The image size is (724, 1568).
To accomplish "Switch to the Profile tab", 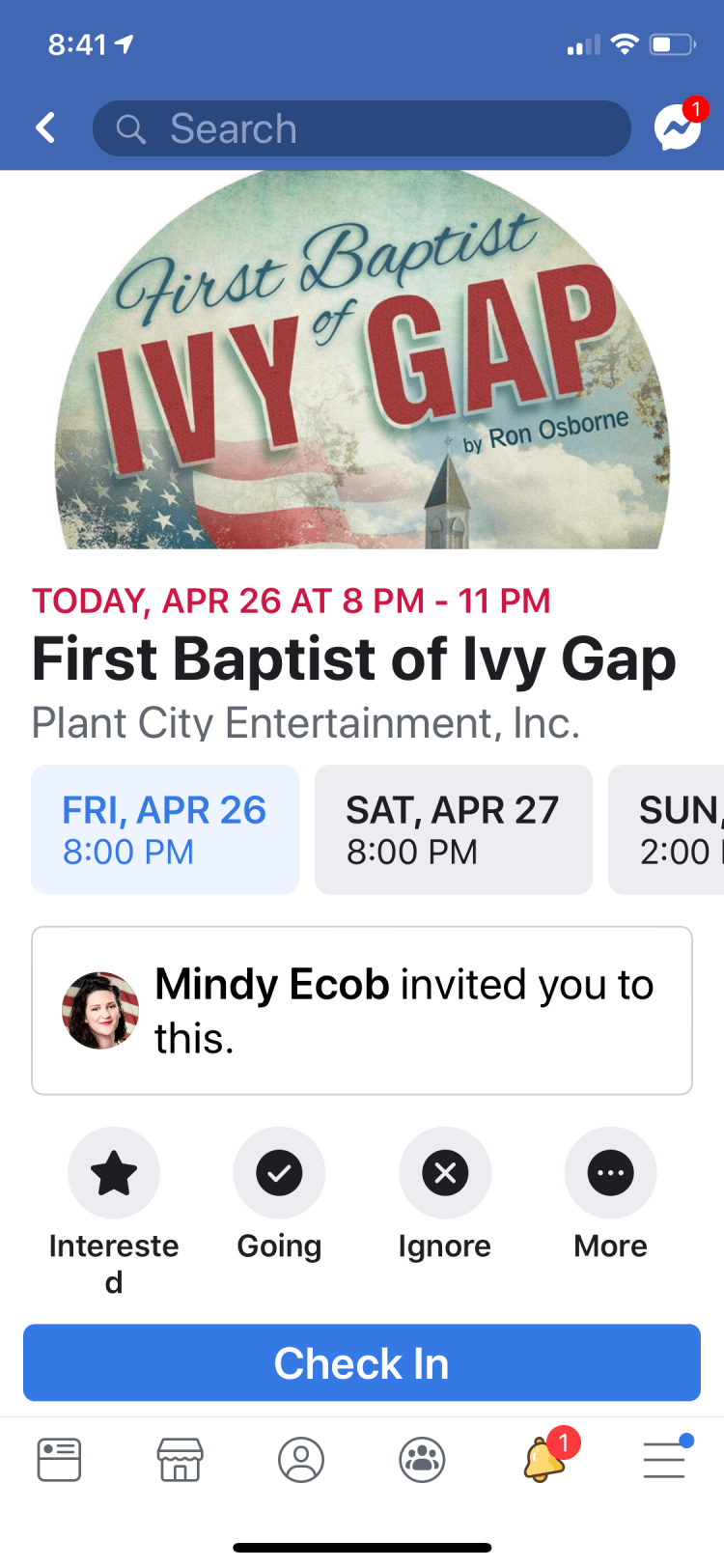I will click(301, 1459).
